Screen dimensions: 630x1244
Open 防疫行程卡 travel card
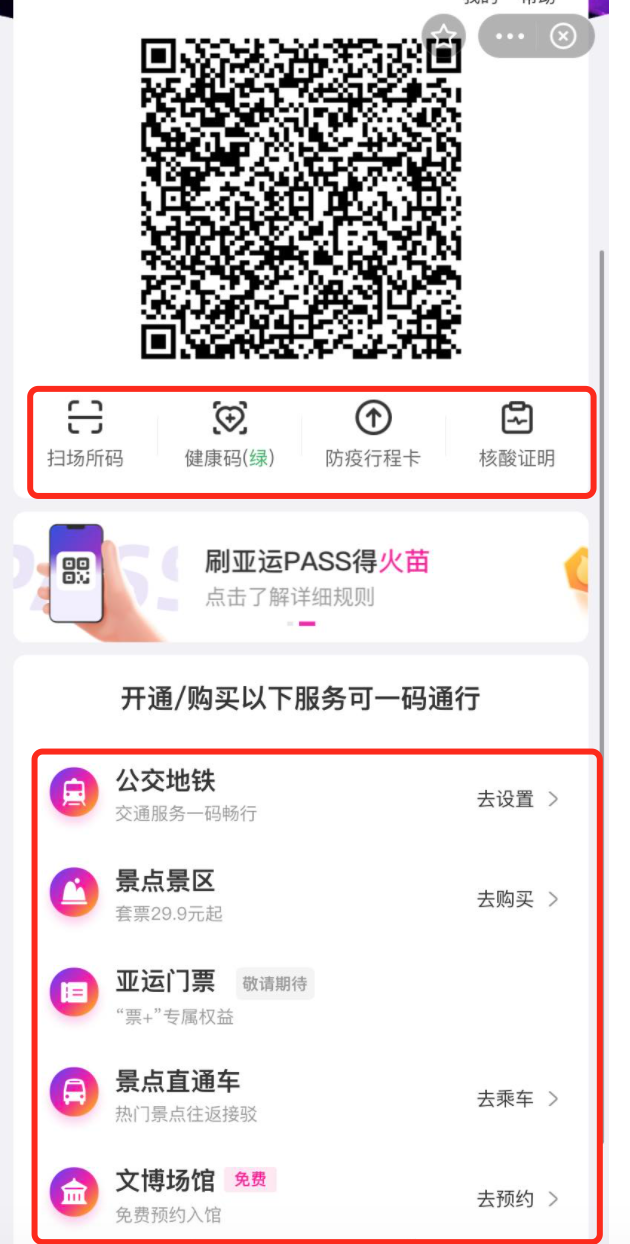click(373, 434)
